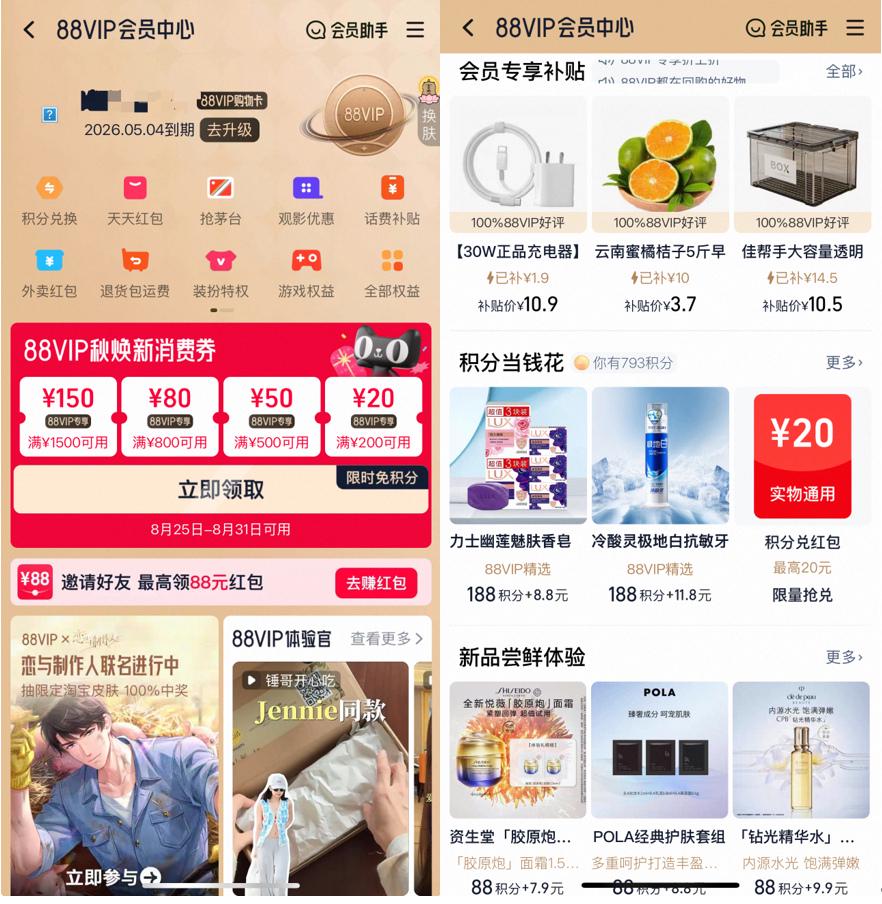
Task: View 全部权益 all benefits
Action: (392, 273)
